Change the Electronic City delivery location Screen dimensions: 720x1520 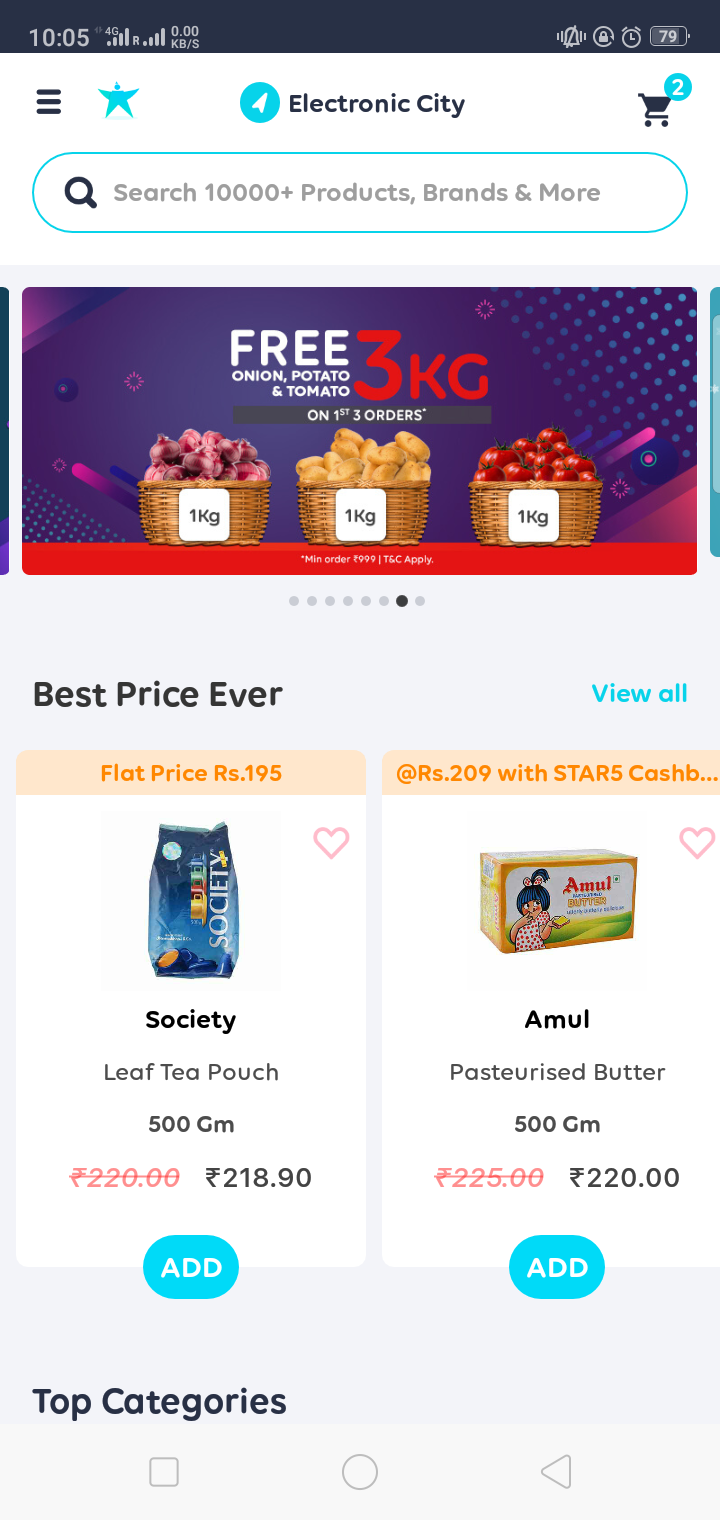(x=352, y=103)
